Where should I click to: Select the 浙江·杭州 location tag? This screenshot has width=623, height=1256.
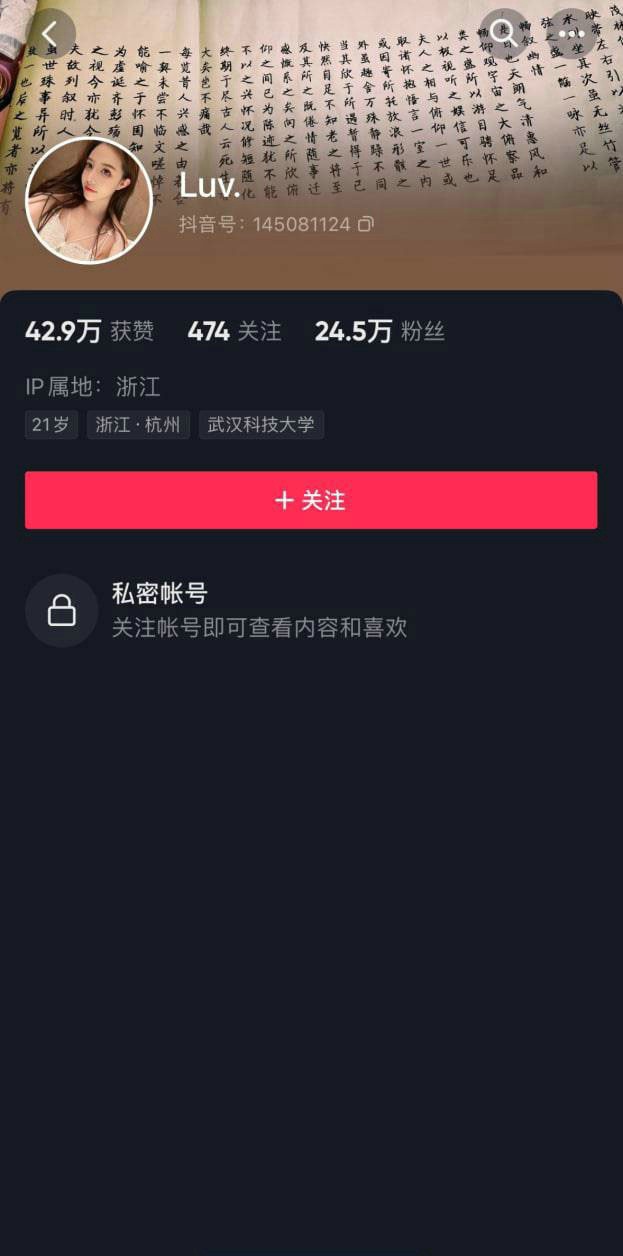(x=138, y=424)
